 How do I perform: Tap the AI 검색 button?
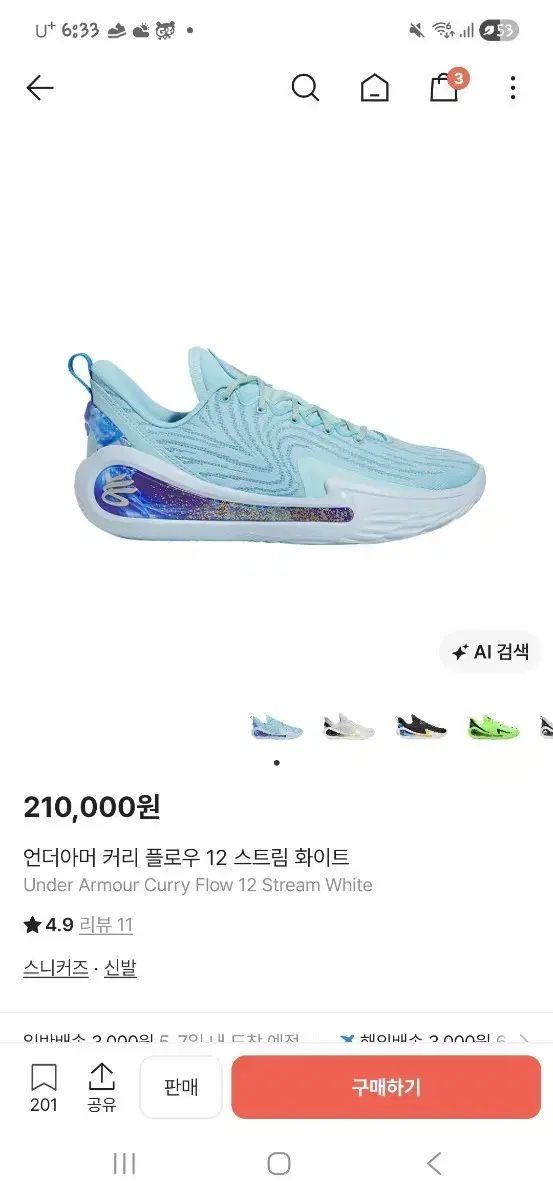(x=490, y=652)
